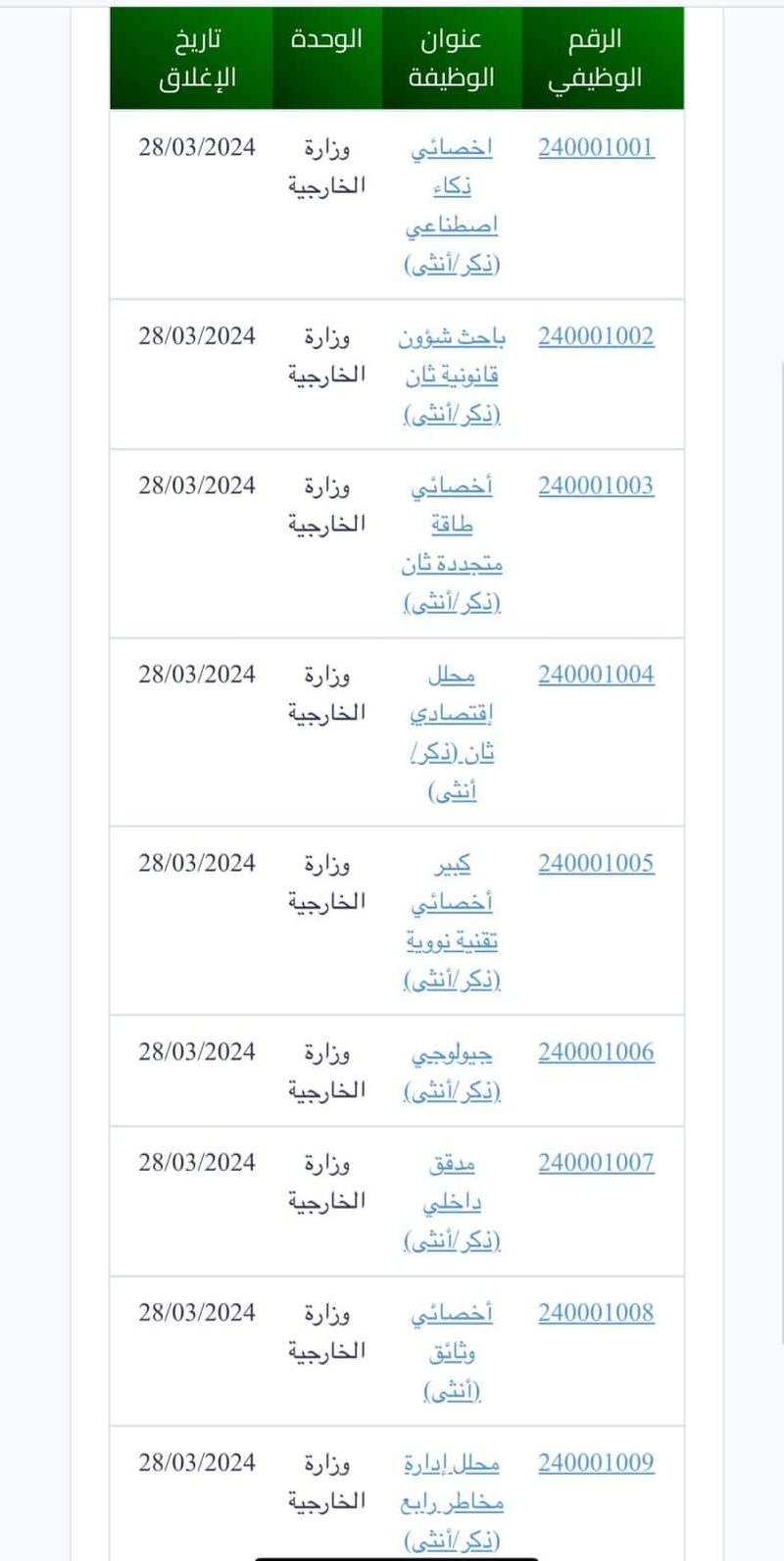Open the internal auditor job link

click(453, 1201)
